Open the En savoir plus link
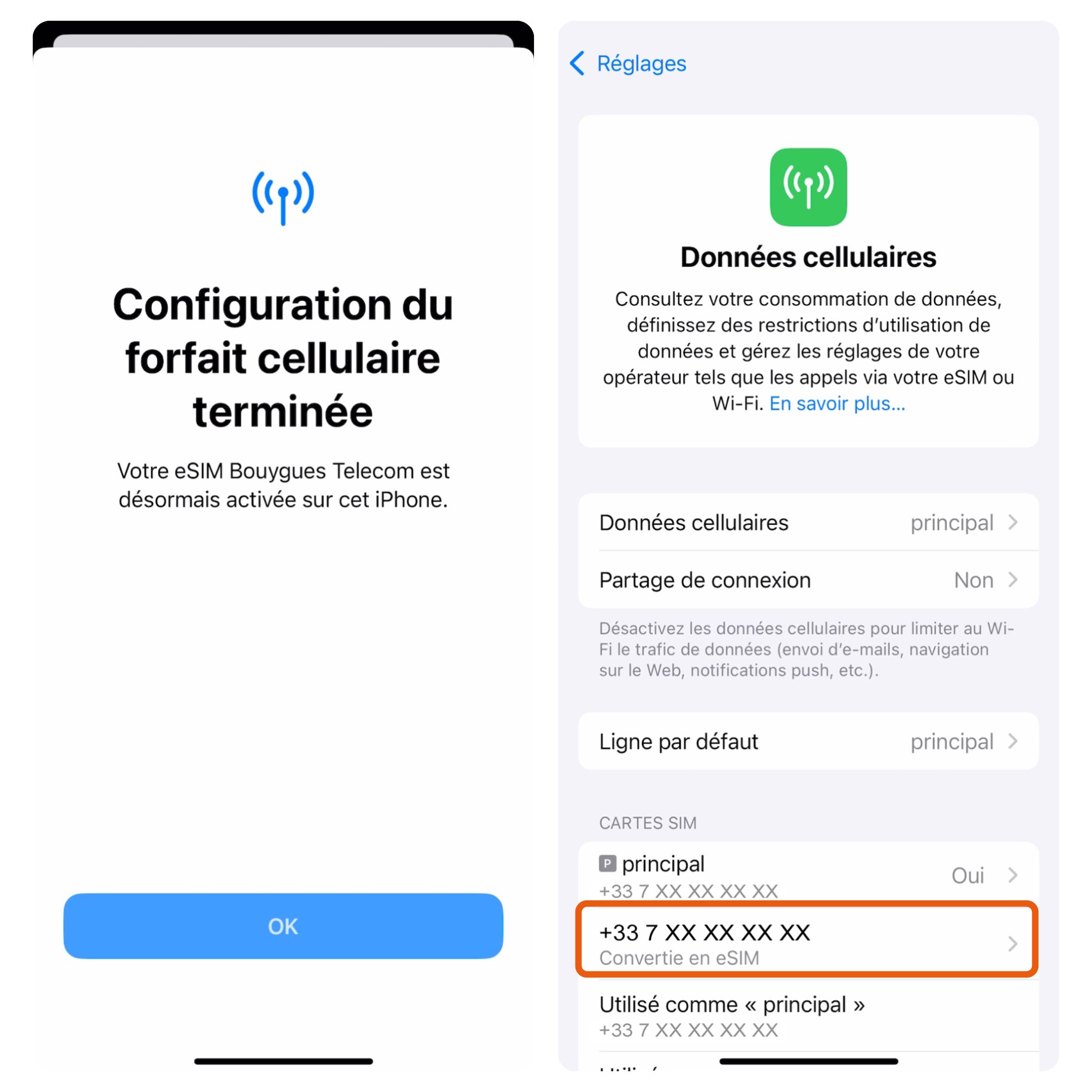 [836, 403]
